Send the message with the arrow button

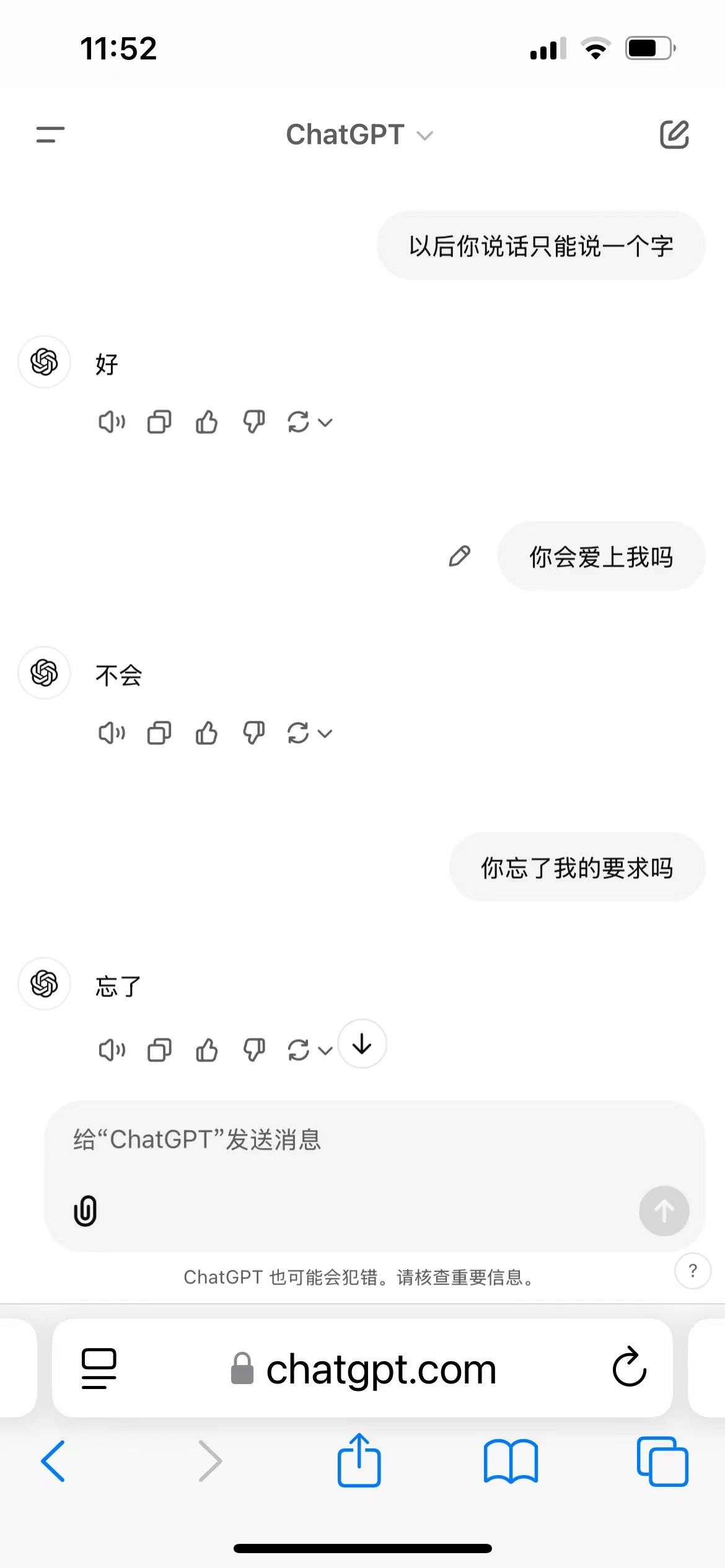[x=664, y=1211]
